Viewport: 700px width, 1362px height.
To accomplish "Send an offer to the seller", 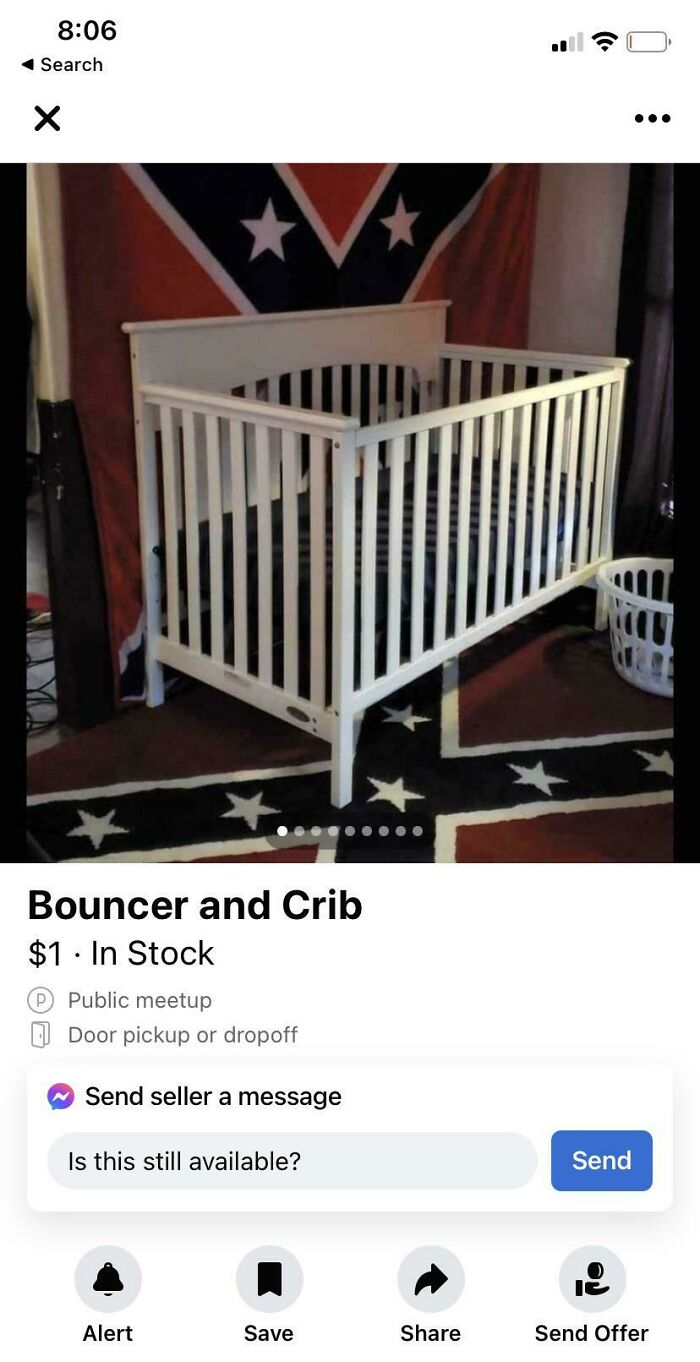I will click(591, 1280).
